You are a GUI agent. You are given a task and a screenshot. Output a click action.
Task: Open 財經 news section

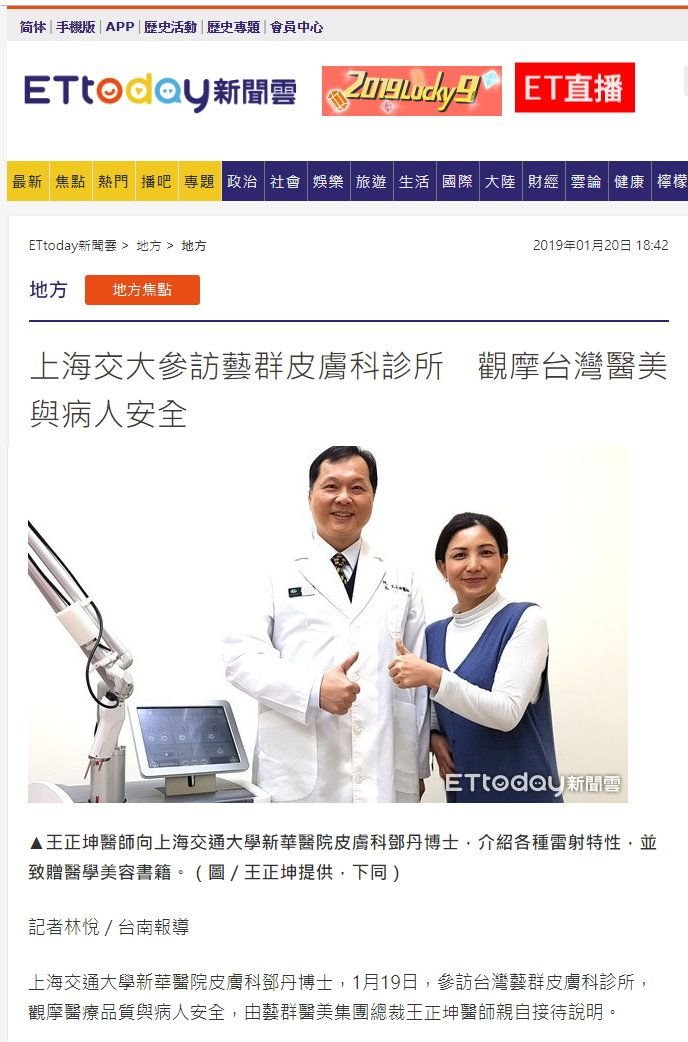click(543, 182)
